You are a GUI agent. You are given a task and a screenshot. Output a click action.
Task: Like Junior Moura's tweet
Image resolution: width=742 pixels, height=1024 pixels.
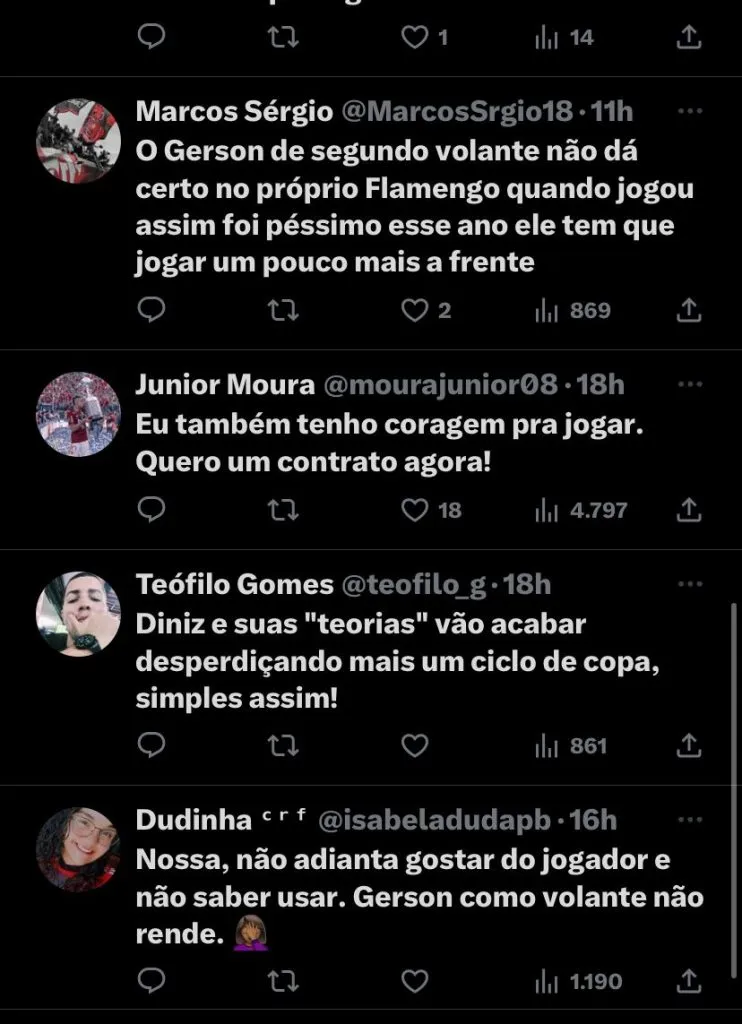point(414,510)
